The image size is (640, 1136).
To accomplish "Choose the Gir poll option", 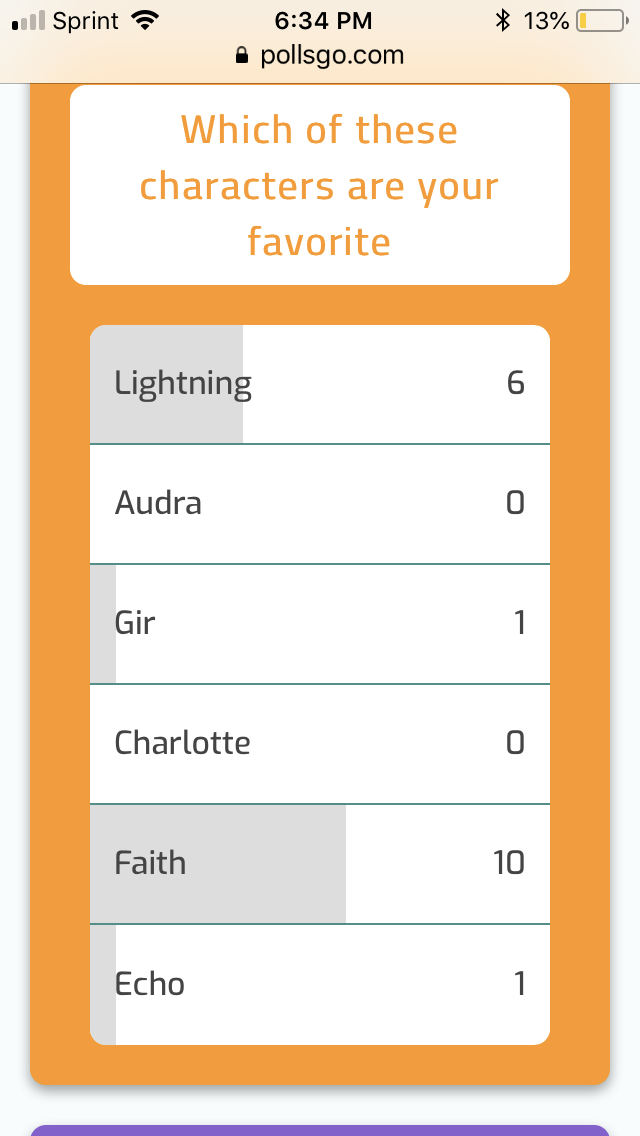I will [x=320, y=624].
